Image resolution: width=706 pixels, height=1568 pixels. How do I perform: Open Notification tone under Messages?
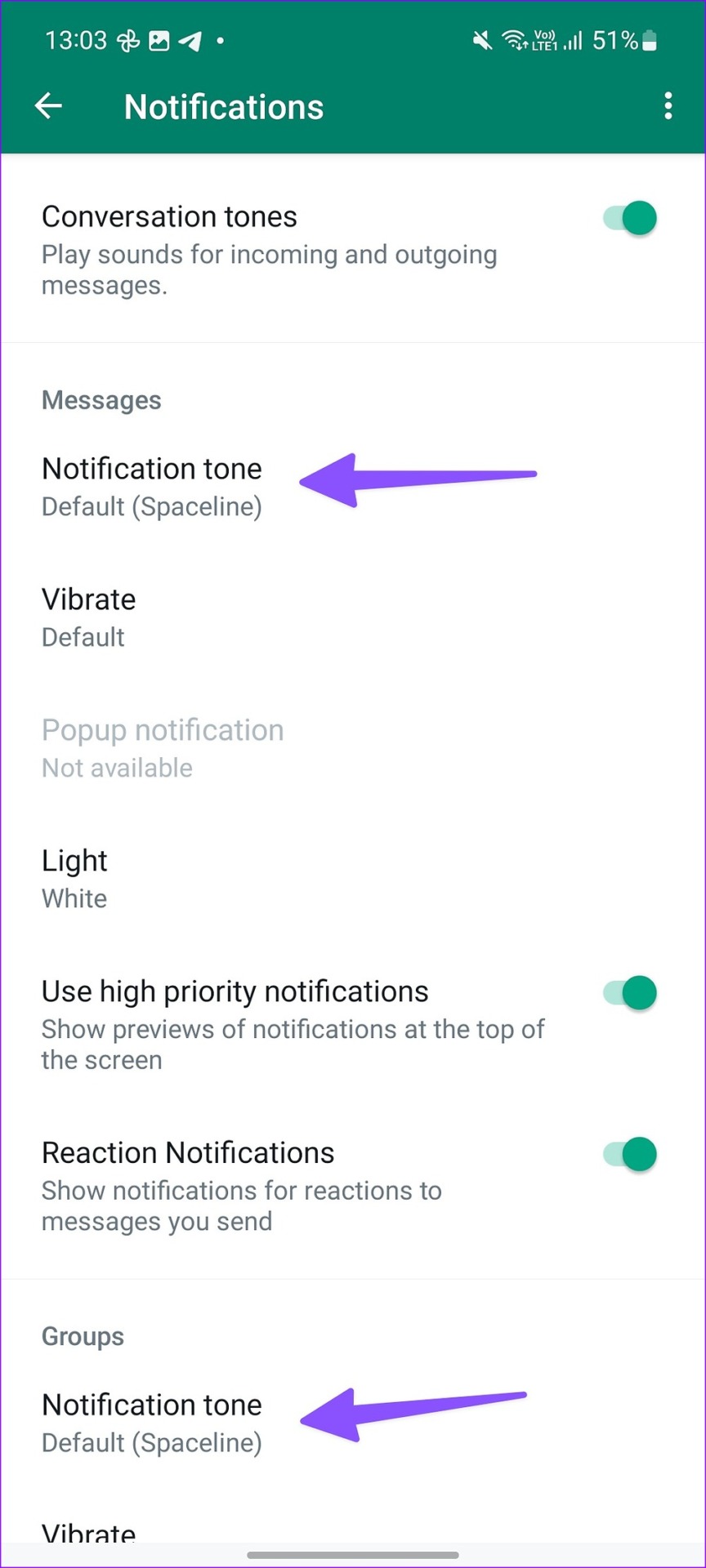pos(353,487)
